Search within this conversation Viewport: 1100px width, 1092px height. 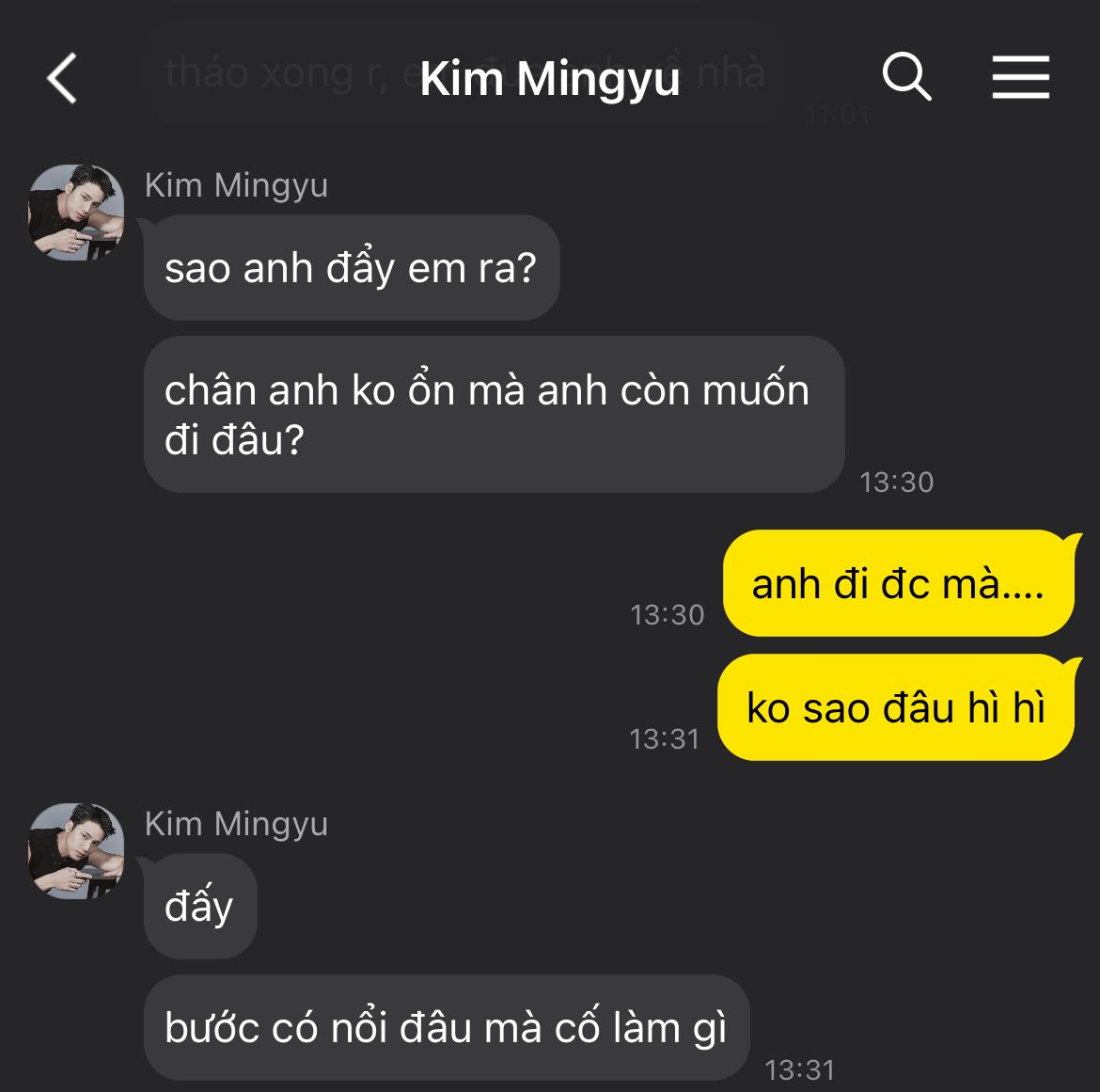tap(906, 77)
